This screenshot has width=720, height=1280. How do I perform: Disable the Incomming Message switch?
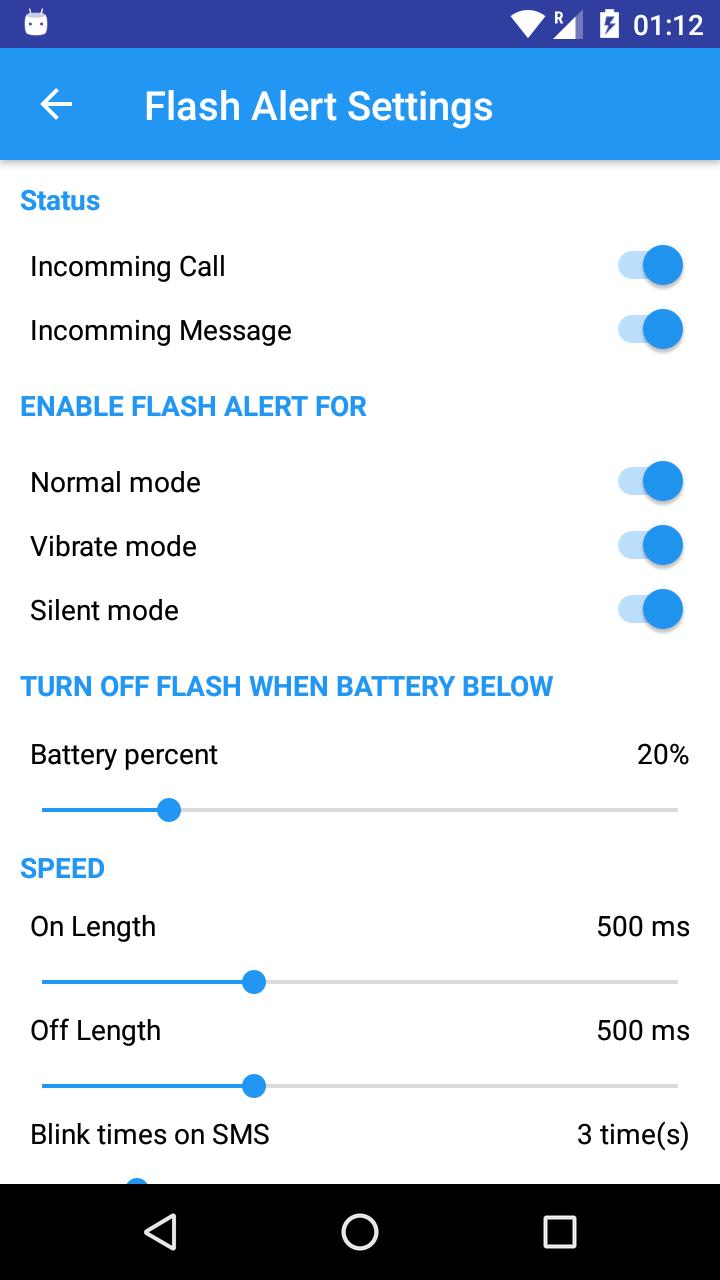(651, 330)
